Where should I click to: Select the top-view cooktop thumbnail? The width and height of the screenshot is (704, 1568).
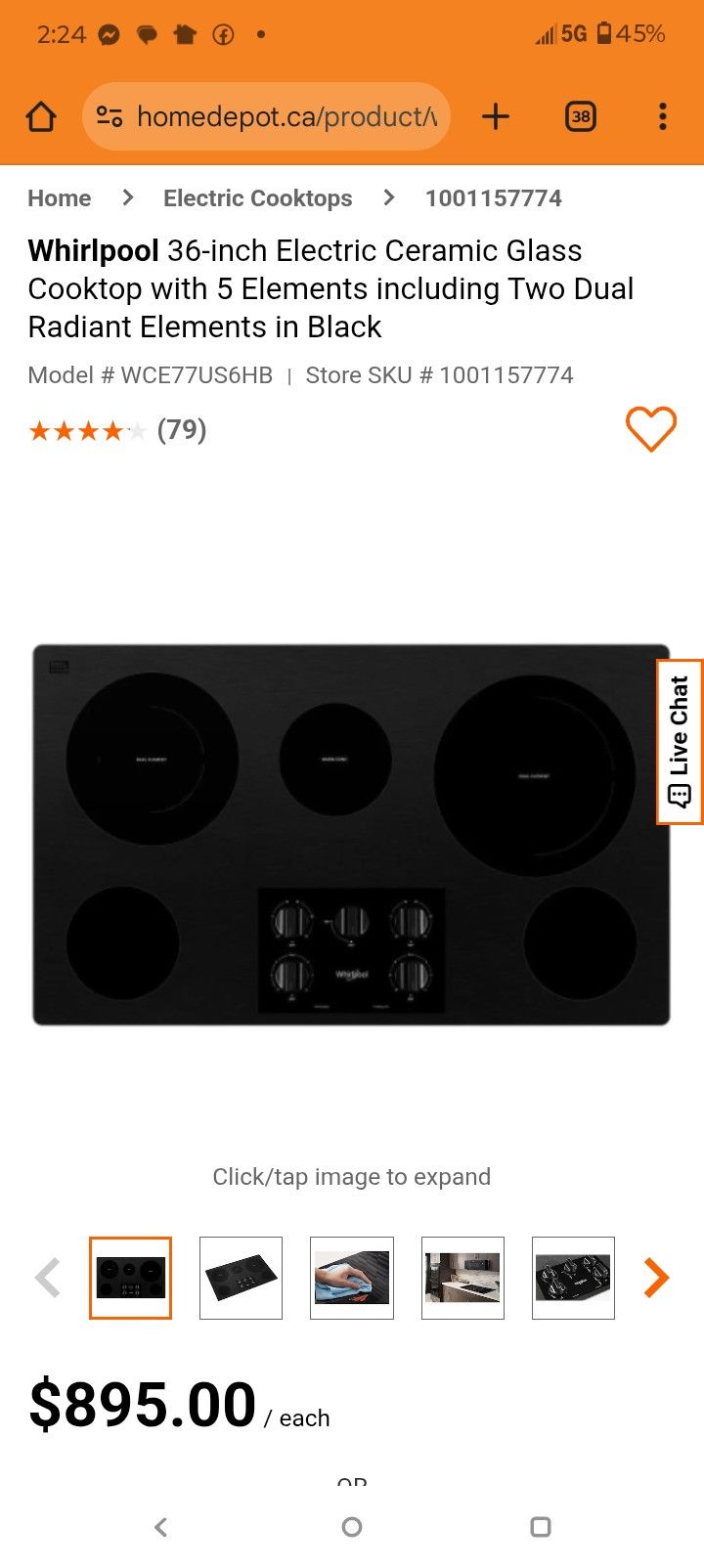[x=130, y=1278]
